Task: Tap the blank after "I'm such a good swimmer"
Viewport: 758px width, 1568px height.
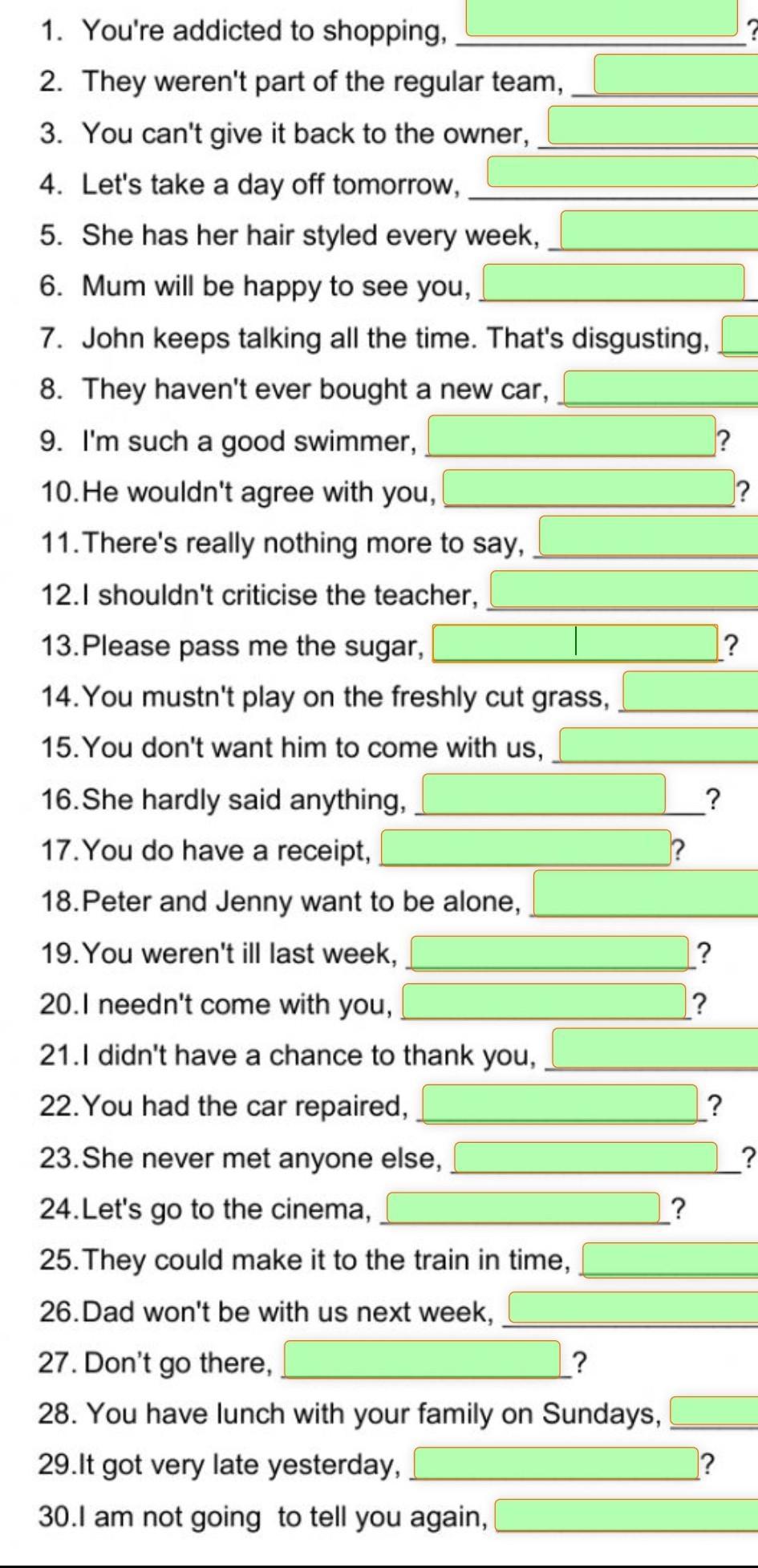Action: [x=572, y=436]
